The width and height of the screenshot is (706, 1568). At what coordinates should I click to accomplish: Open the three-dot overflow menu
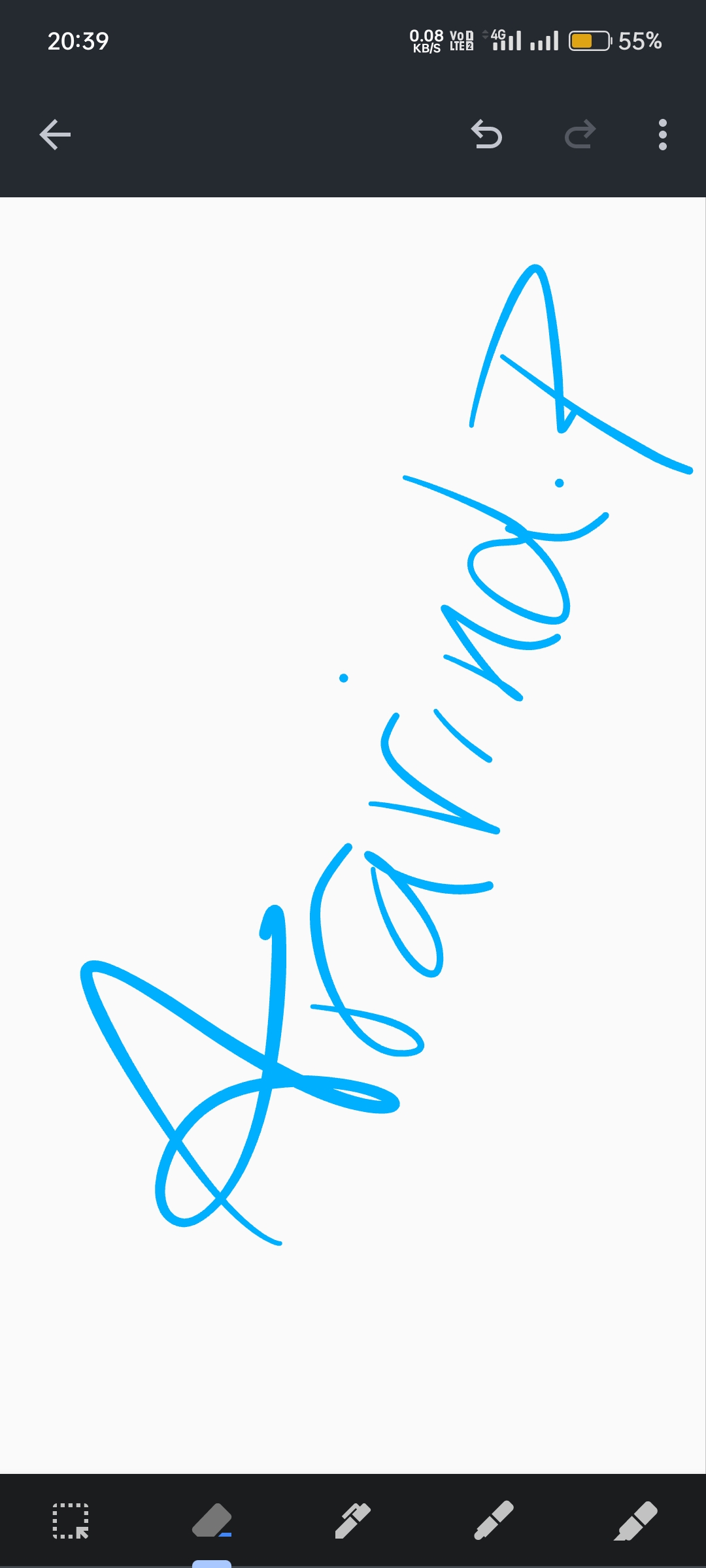pyautogui.click(x=663, y=135)
